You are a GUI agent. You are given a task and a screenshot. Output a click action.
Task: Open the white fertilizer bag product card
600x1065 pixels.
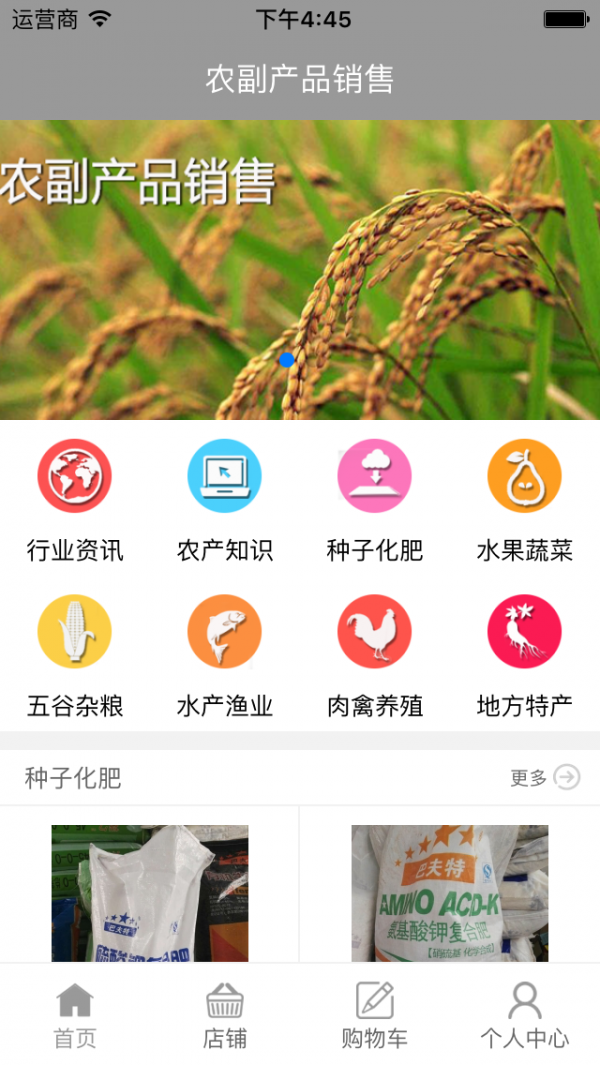click(150, 892)
